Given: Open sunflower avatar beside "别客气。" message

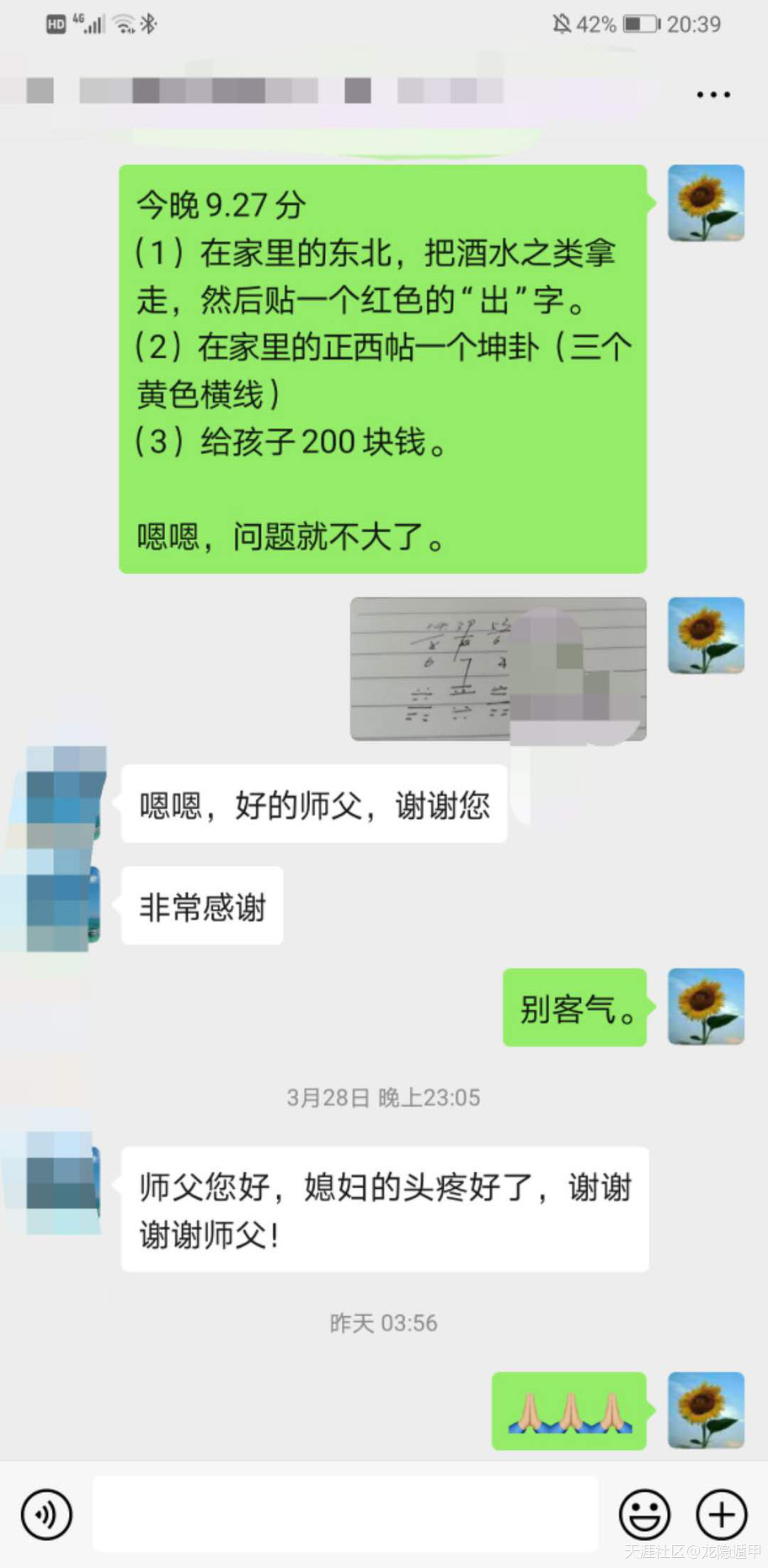Looking at the screenshot, I should (x=706, y=1007).
